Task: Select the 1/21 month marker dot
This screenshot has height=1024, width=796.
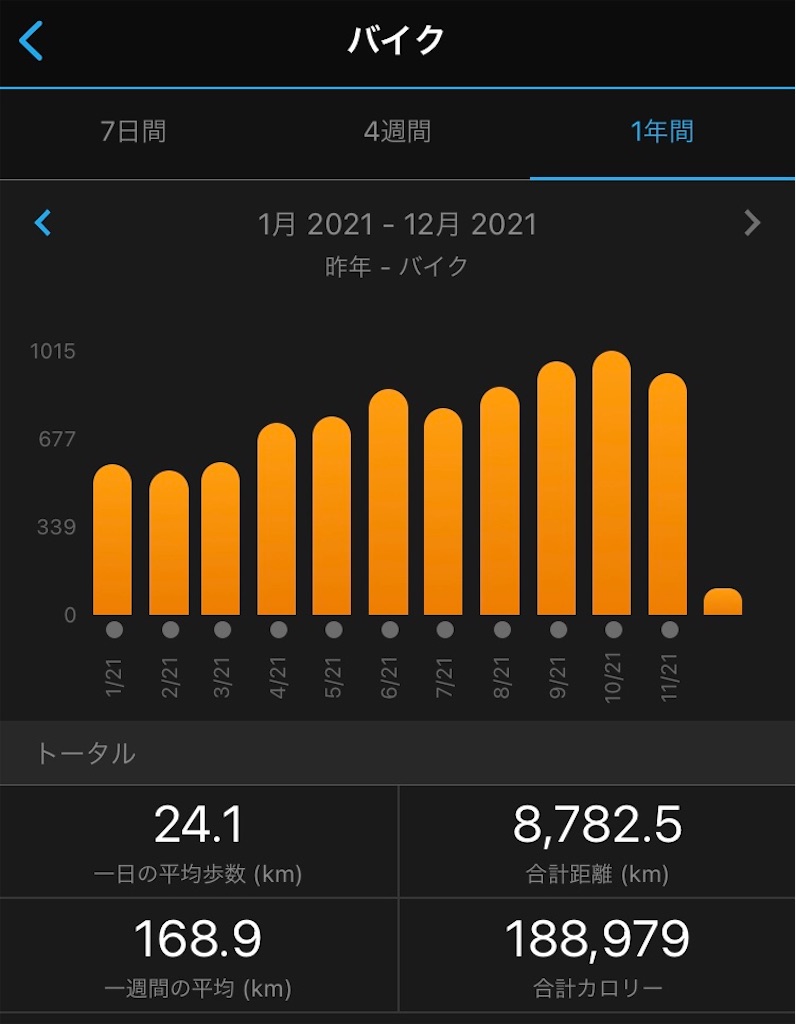Action: coord(113,628)
